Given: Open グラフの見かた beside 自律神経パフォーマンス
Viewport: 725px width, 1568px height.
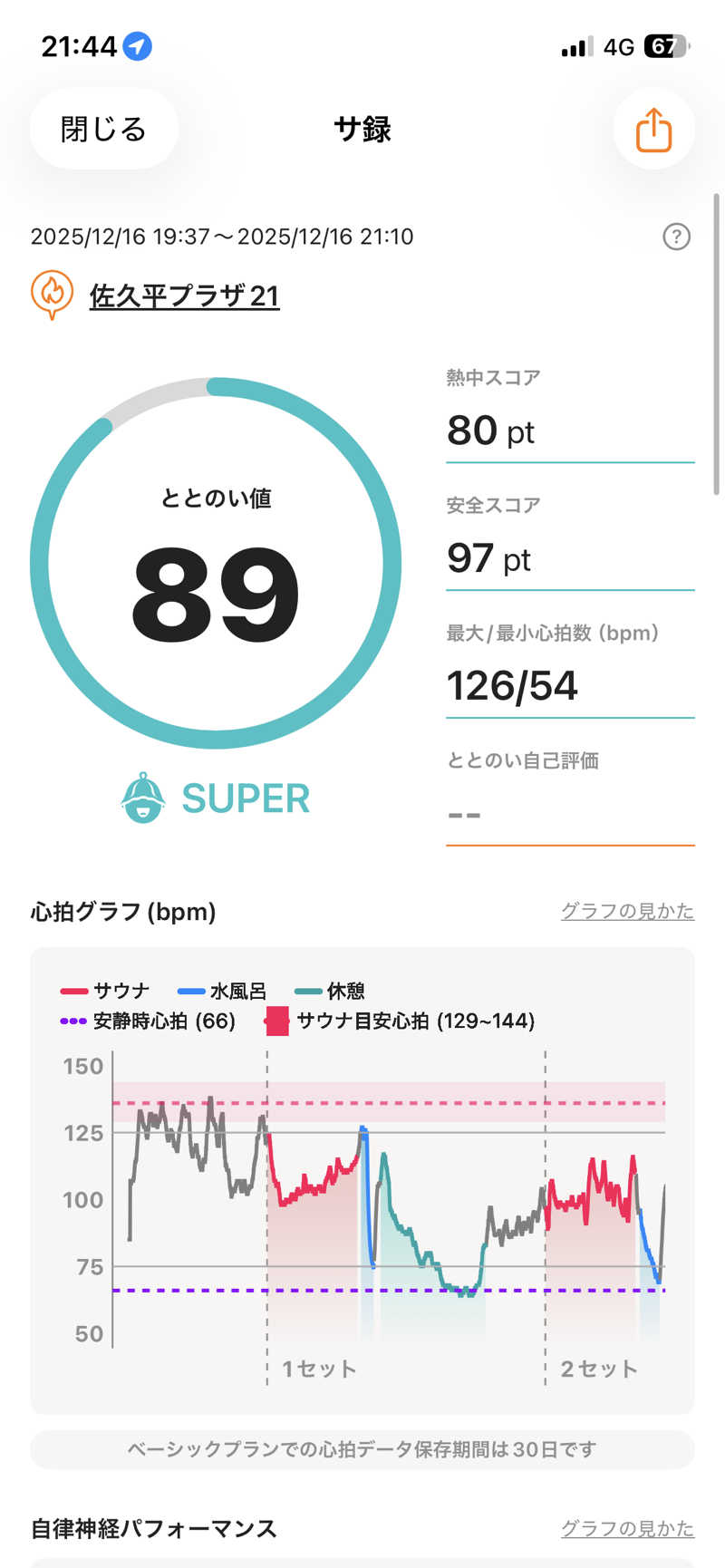Looking at the screenshot, I should (x=627, y=1528).
